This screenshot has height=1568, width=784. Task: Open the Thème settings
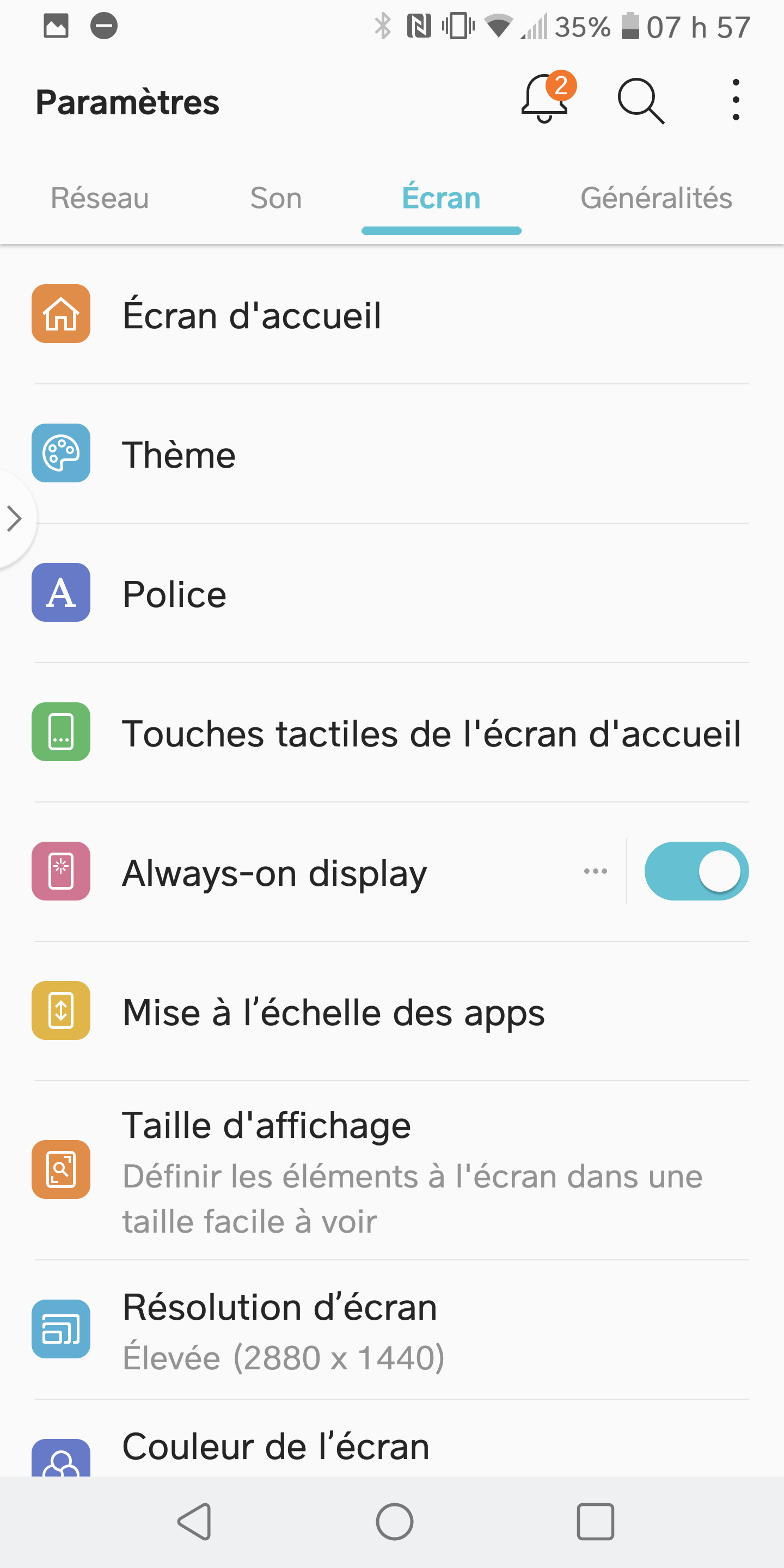(179, 455)
